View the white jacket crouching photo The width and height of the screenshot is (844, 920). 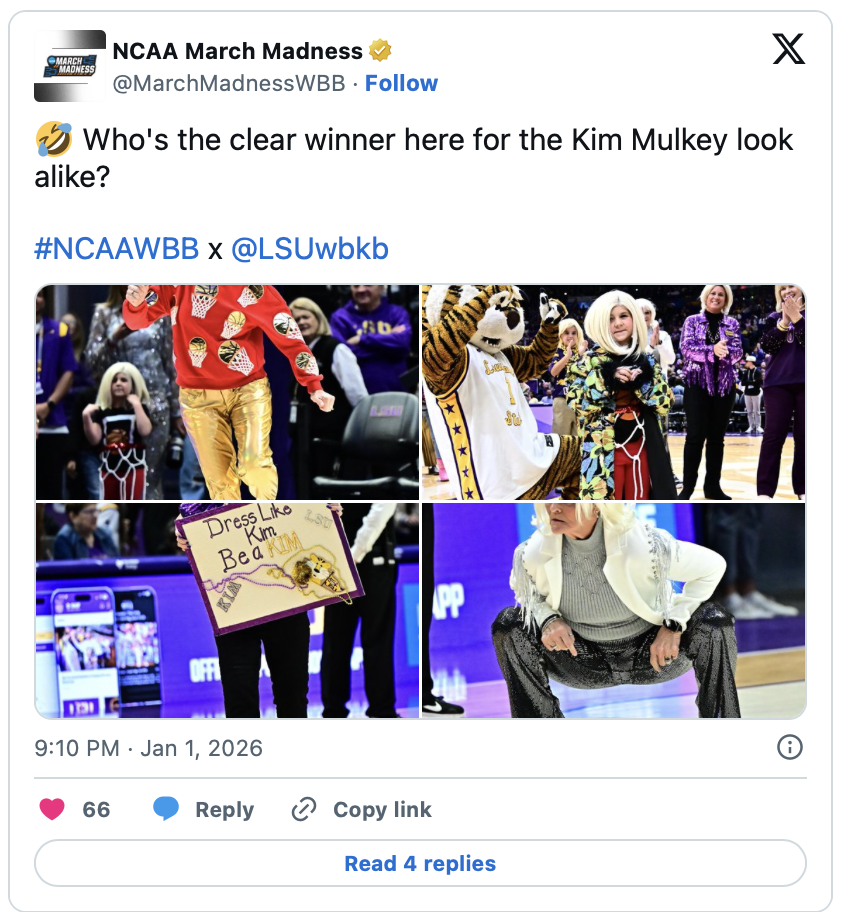click(x=613, y=610)
